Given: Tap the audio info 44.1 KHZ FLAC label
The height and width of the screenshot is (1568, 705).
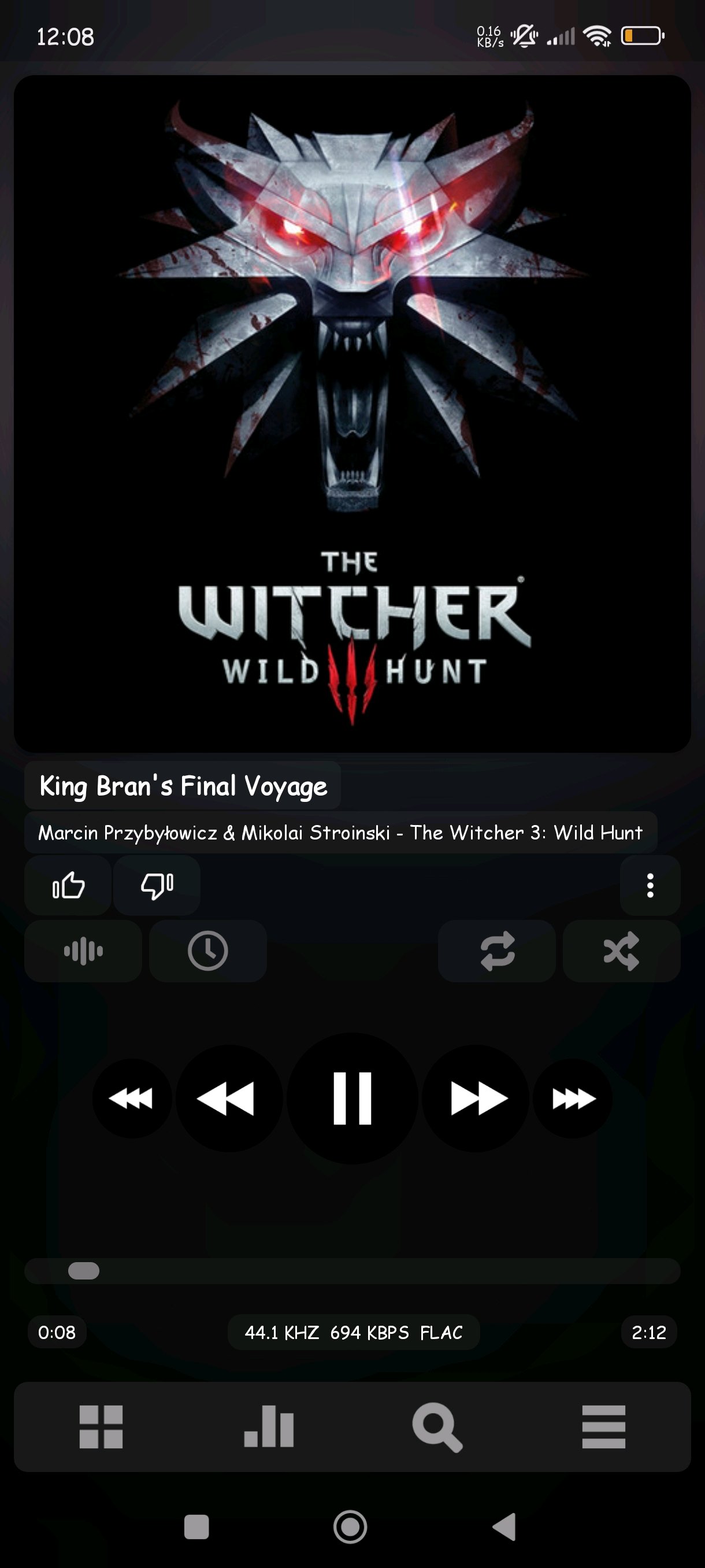Looking at the screenshot, I should tap(354, 1333).
